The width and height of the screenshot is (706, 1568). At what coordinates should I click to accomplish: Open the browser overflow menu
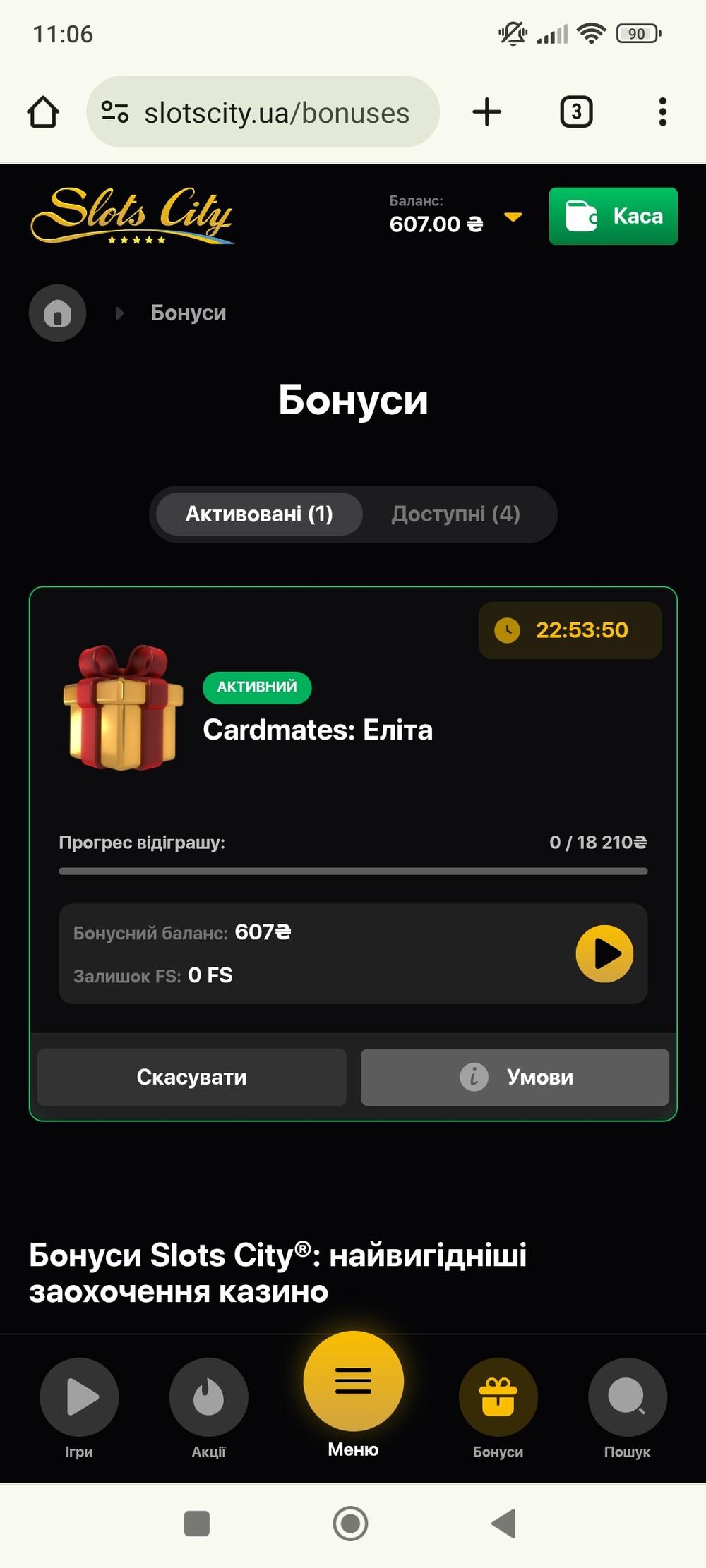click(662, 112)
